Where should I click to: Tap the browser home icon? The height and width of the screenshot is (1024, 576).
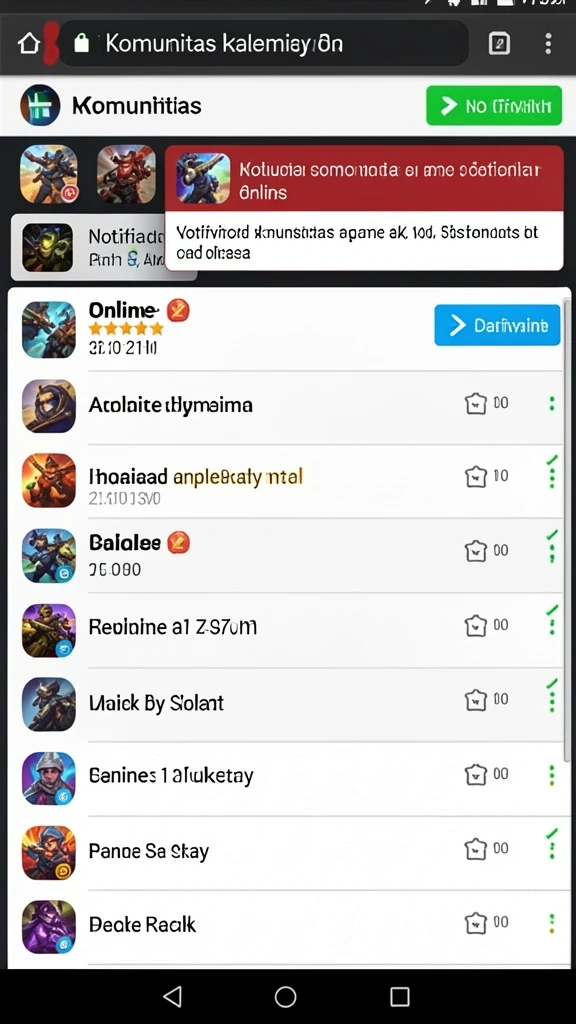click(28, 44)
